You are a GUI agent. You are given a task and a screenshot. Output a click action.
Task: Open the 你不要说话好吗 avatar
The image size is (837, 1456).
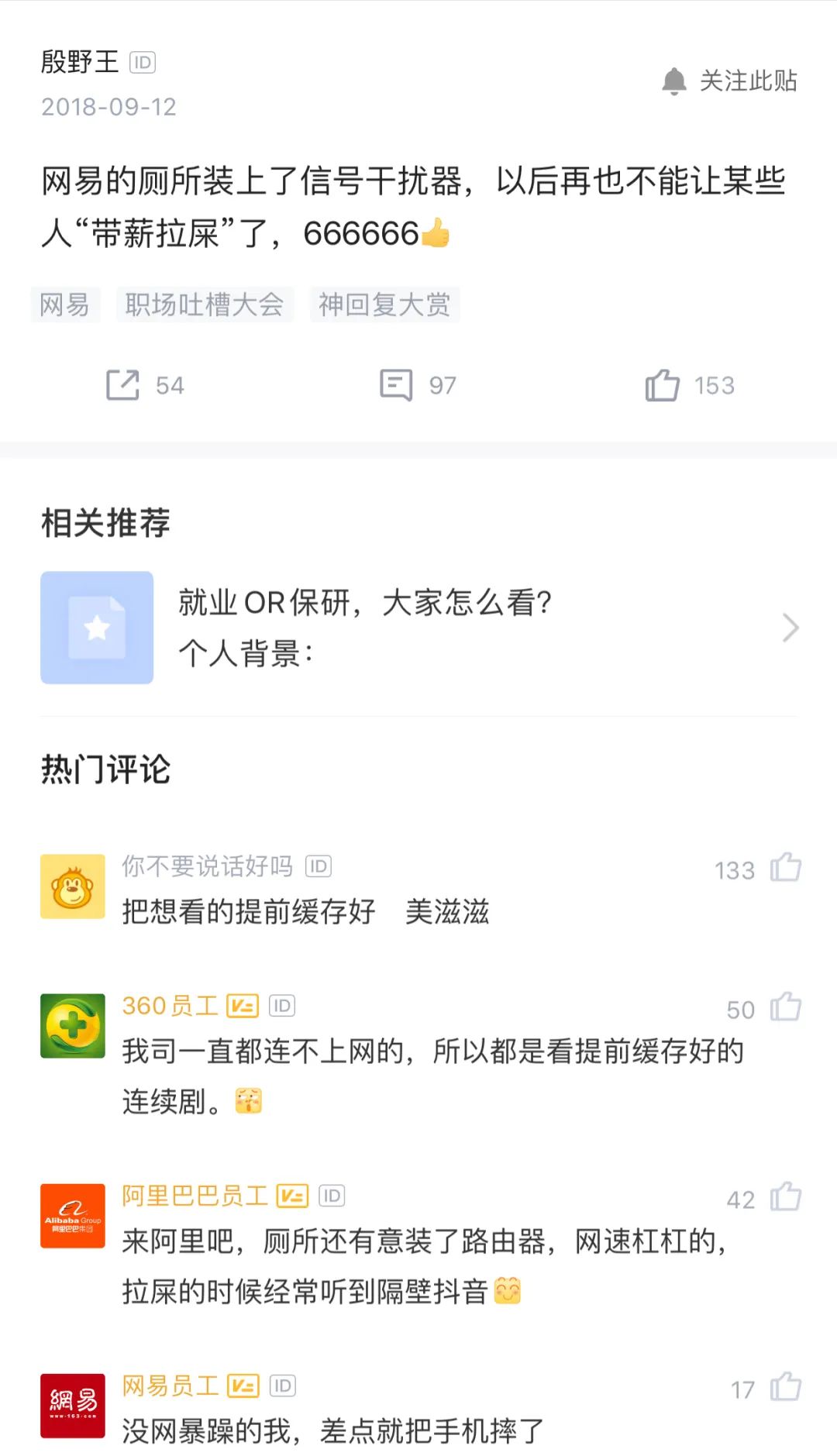pyautogui.click(x=73, y=886)
